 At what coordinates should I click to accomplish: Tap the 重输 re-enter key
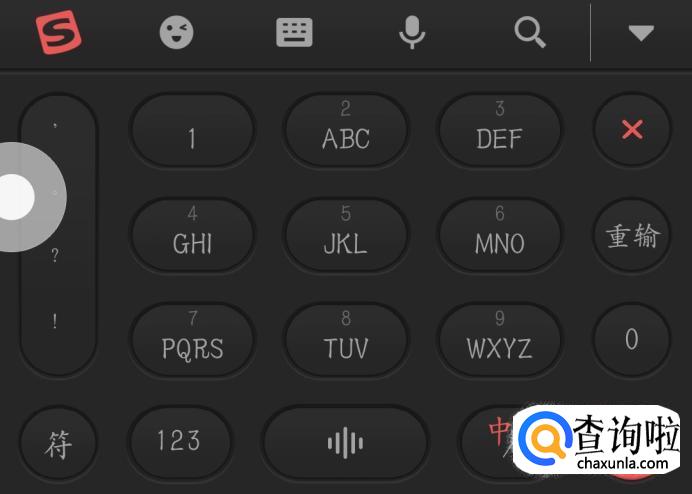coord(632,236)
